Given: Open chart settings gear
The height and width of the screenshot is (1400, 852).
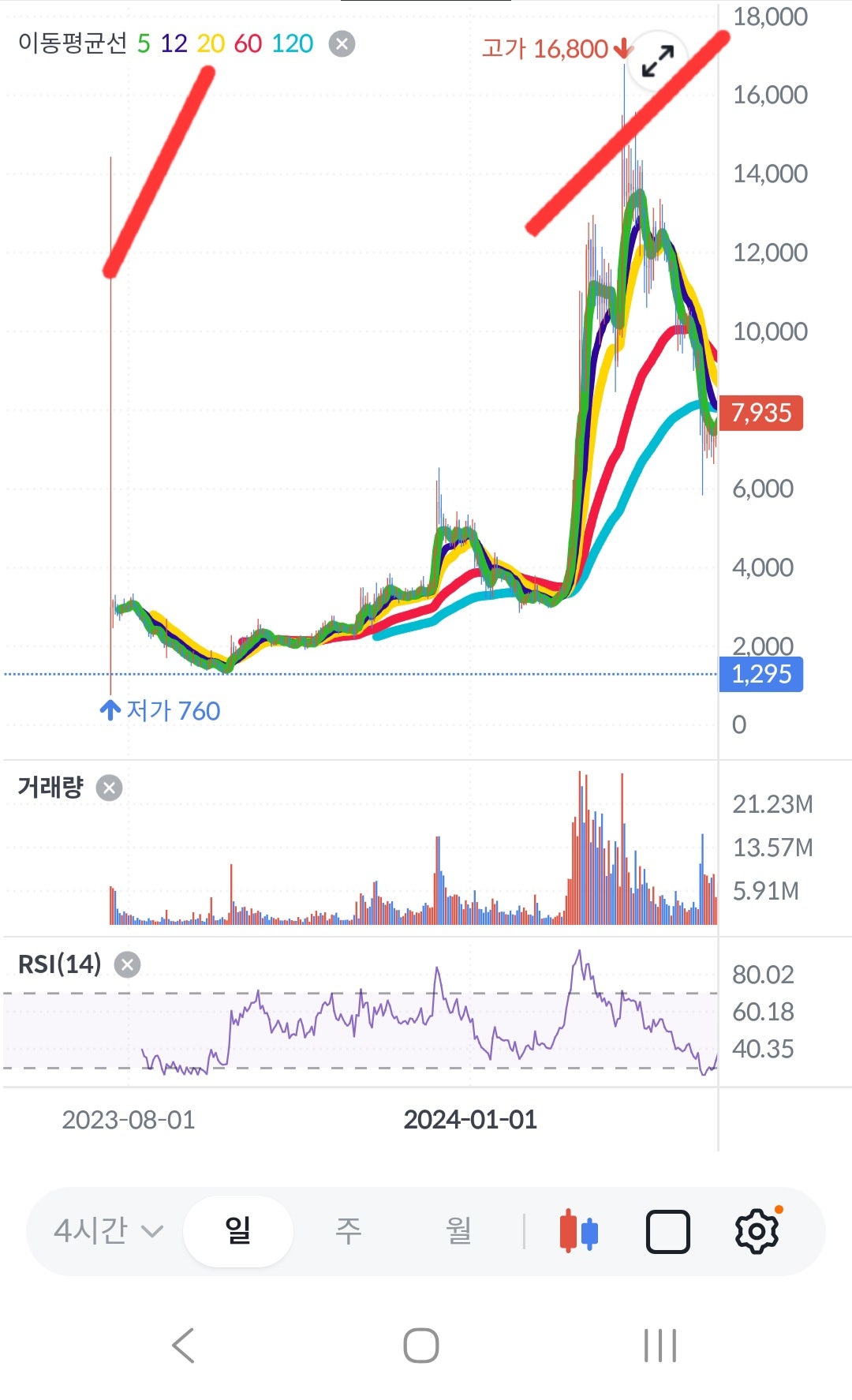Looking at the screenshot, I should [757, 1231].
